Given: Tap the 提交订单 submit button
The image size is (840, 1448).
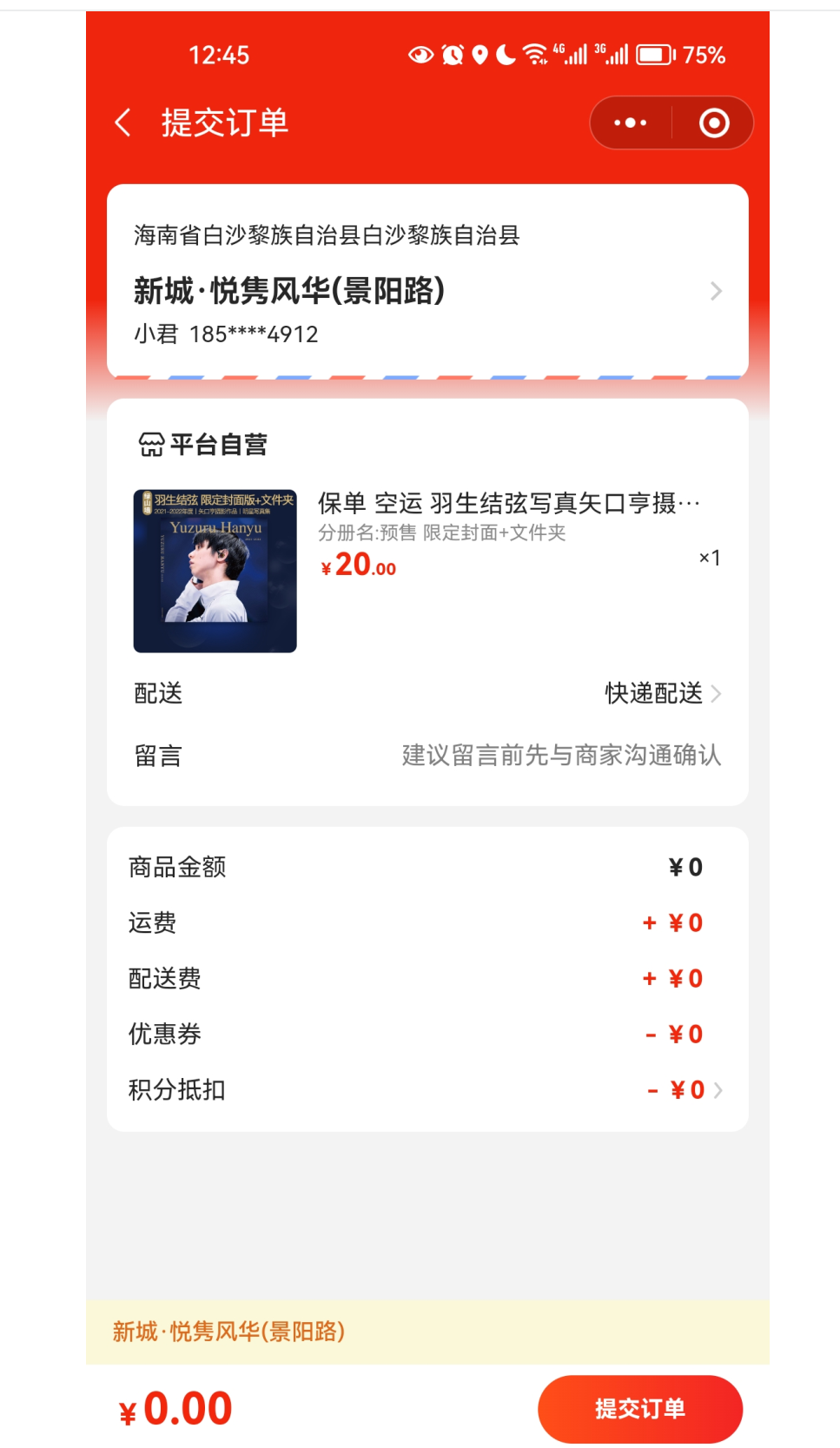Looking at the screenshot, I should [x=639, y=1408].
